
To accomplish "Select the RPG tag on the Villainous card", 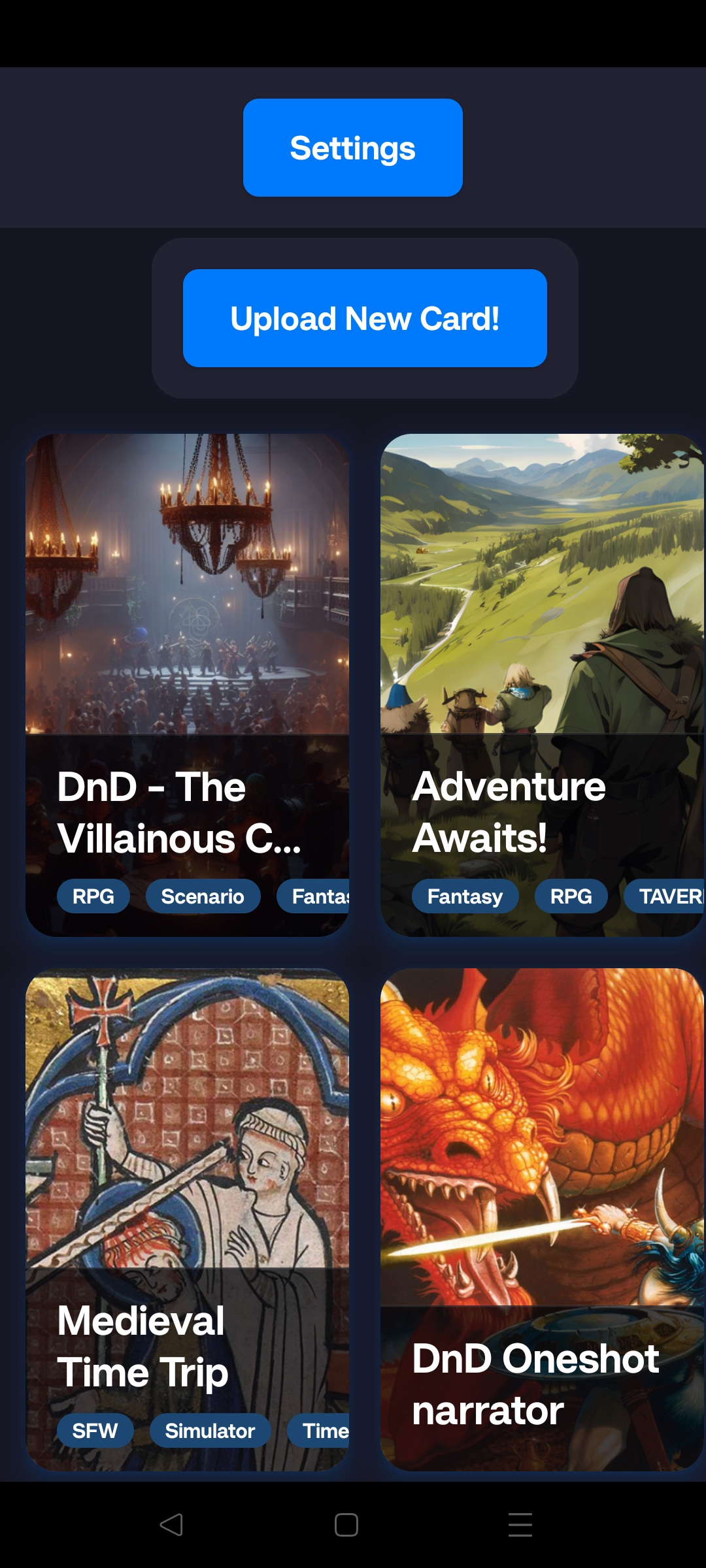I will tap(93, 896).
